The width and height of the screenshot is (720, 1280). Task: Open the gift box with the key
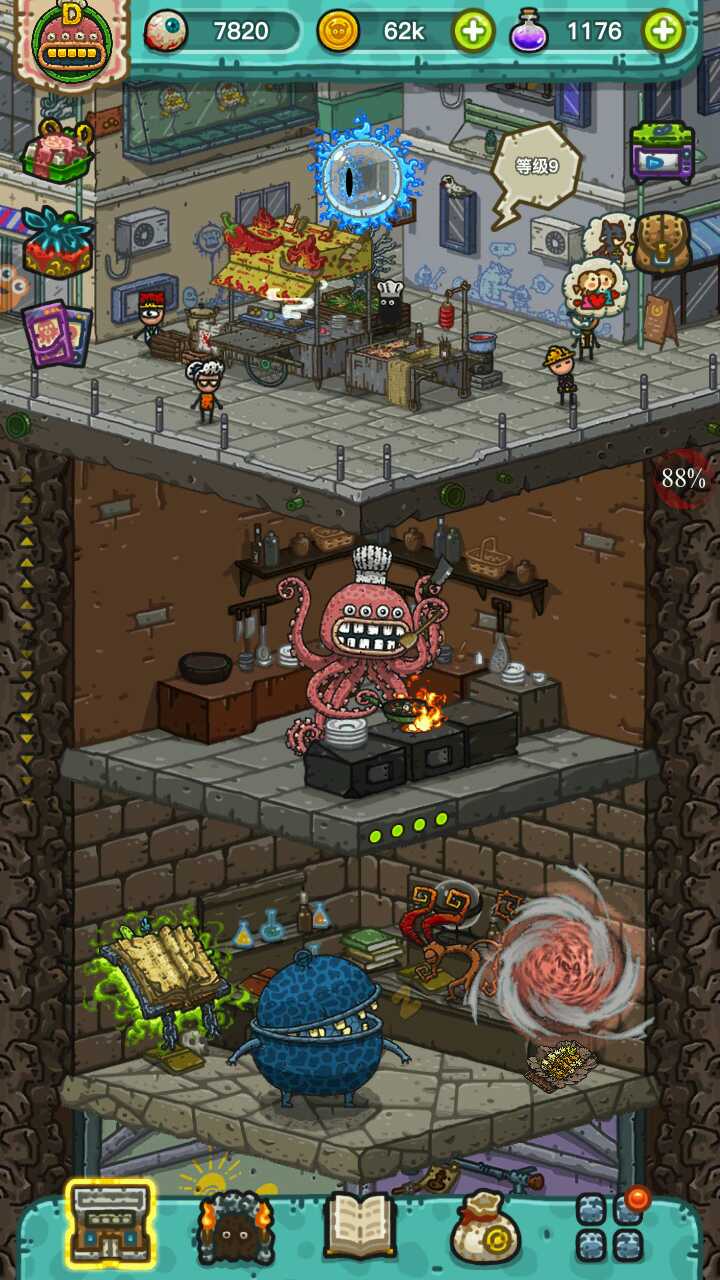(x=58, y=152)
